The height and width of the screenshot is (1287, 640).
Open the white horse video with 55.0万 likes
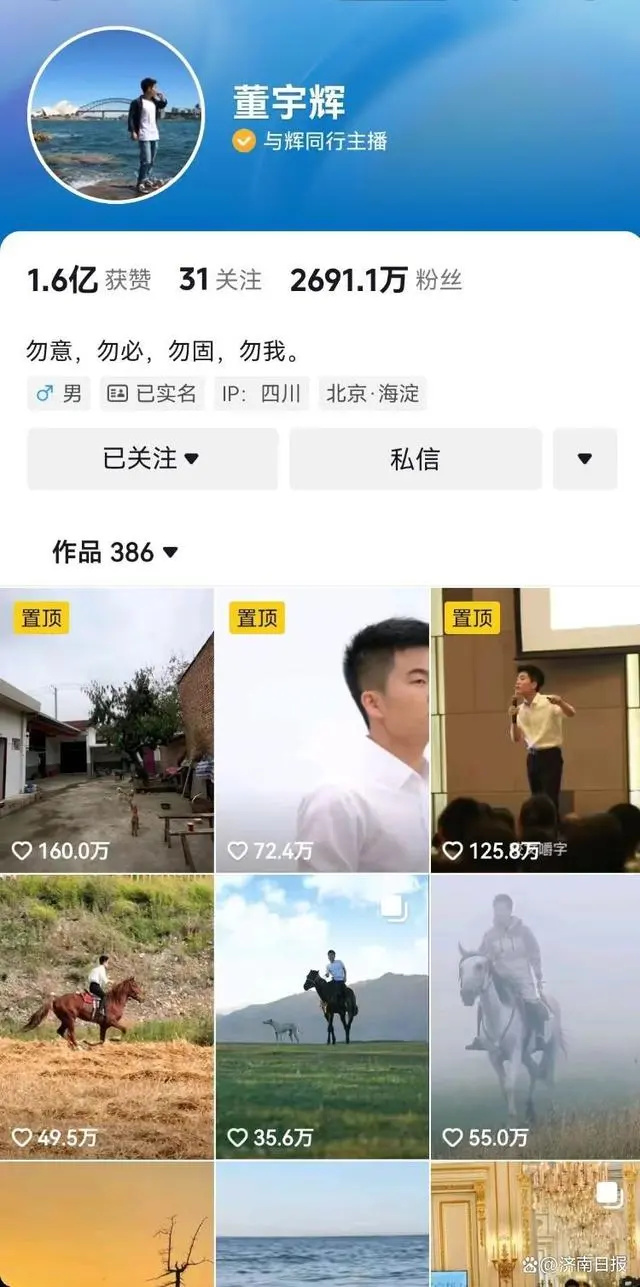point(535,1016)
